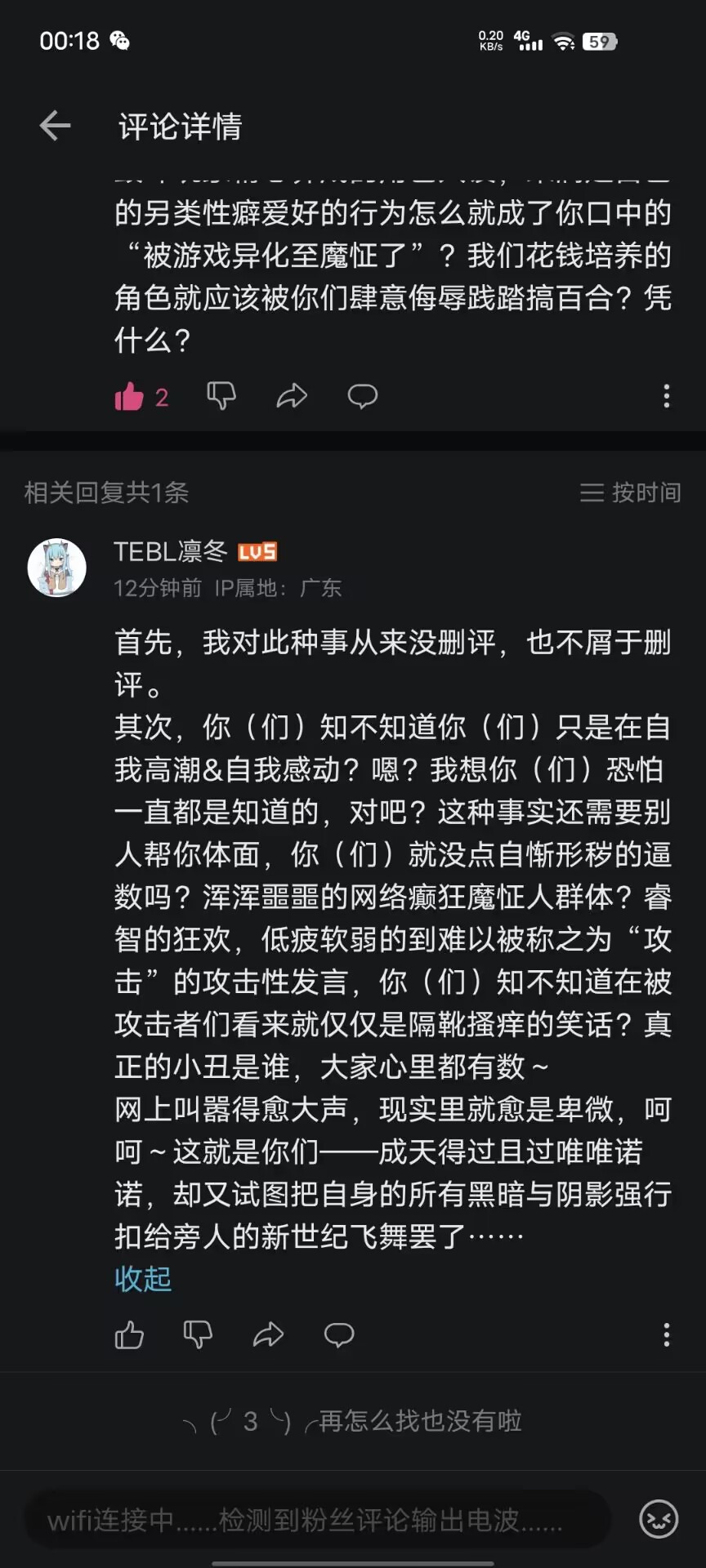Reply to TEBL凛冬's comment
The image size is (706, 1568).
(x=339, y=1335)
